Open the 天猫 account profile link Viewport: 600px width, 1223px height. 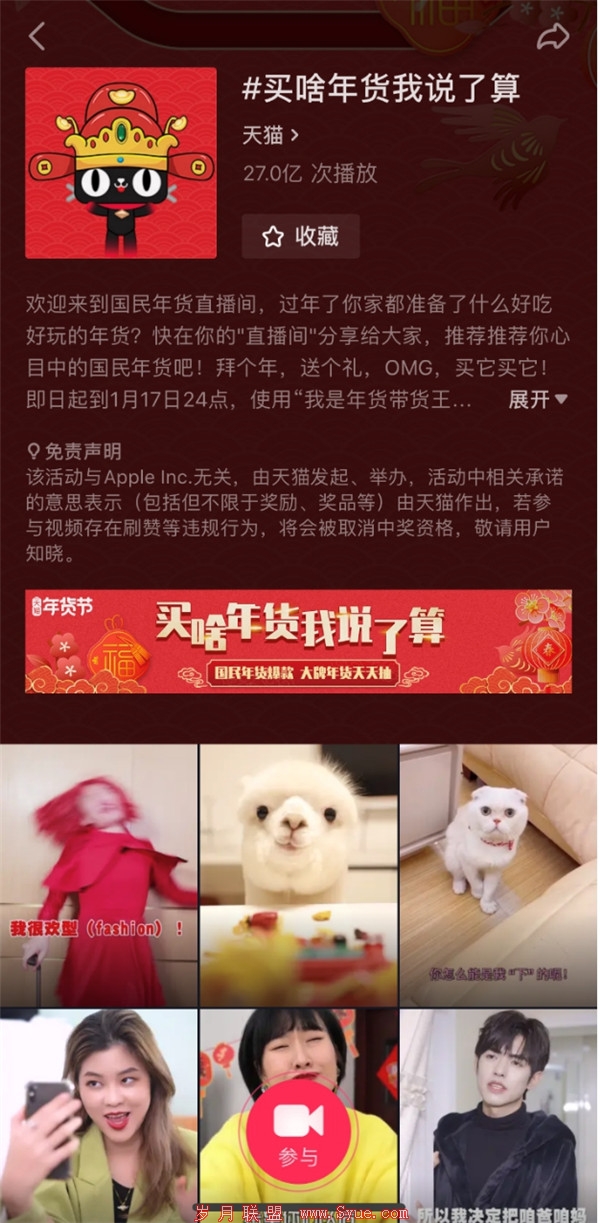click(x=270, y=134)
